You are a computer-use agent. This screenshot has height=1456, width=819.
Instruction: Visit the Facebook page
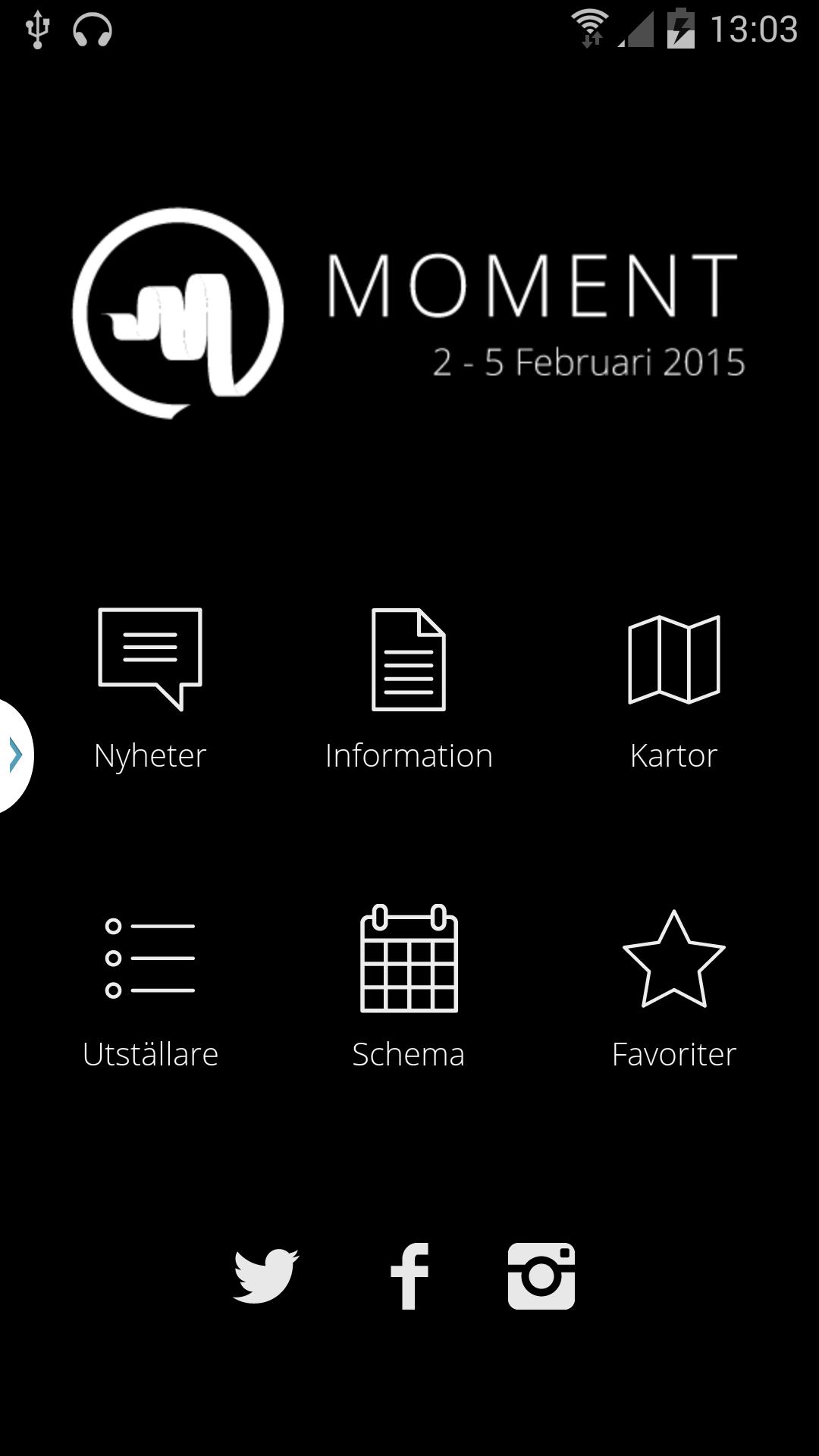pyautogui.click(x=409, y=1276)
